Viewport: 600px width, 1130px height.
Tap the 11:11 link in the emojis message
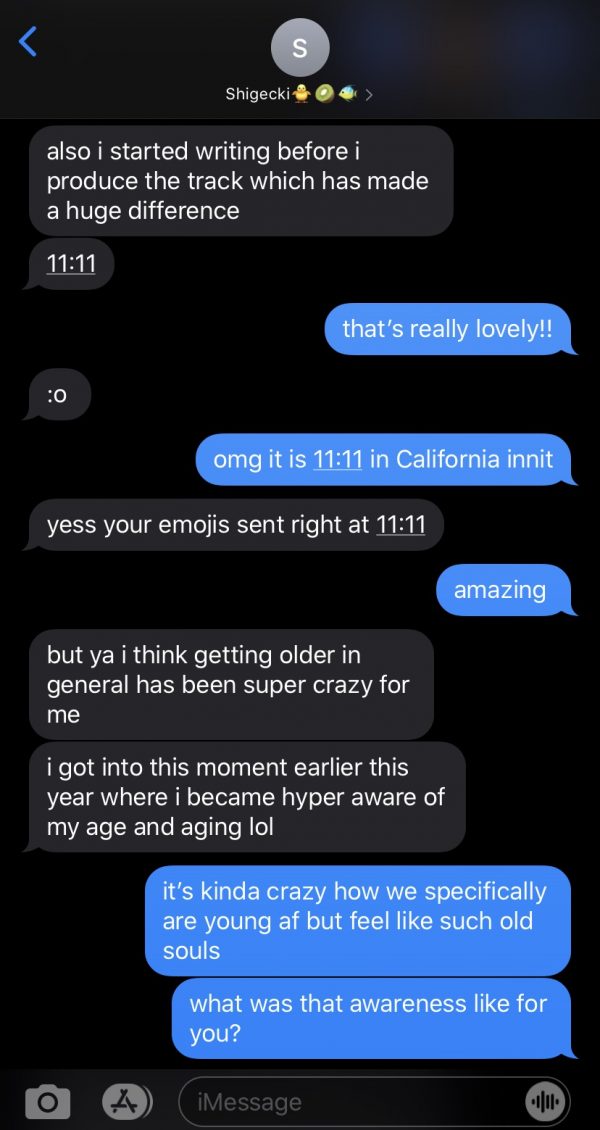coord(400,524)
